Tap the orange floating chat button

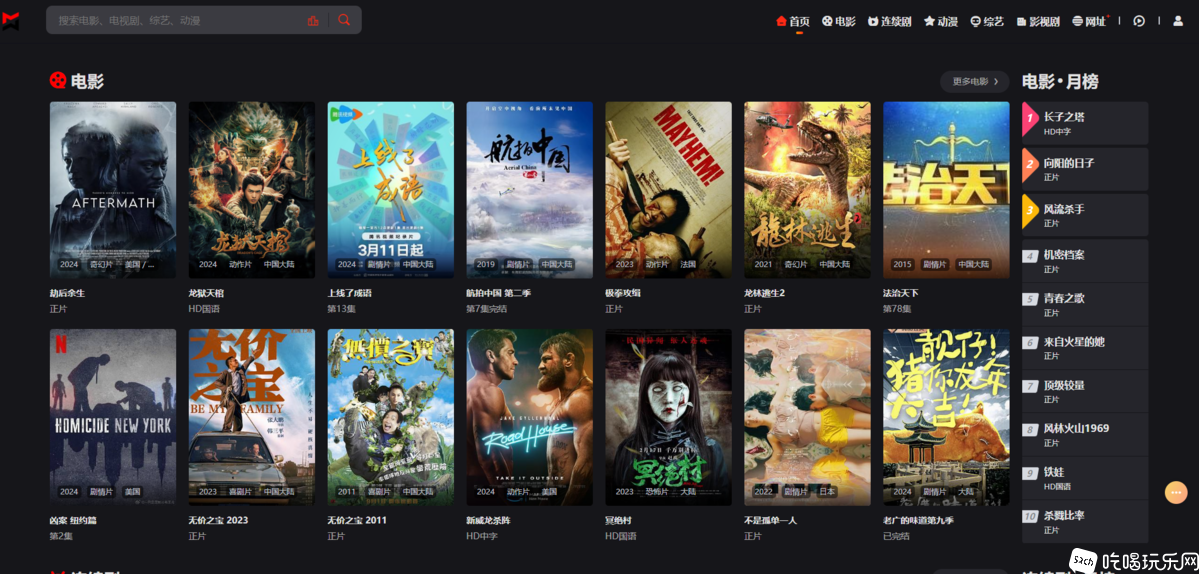(1176, 493)
